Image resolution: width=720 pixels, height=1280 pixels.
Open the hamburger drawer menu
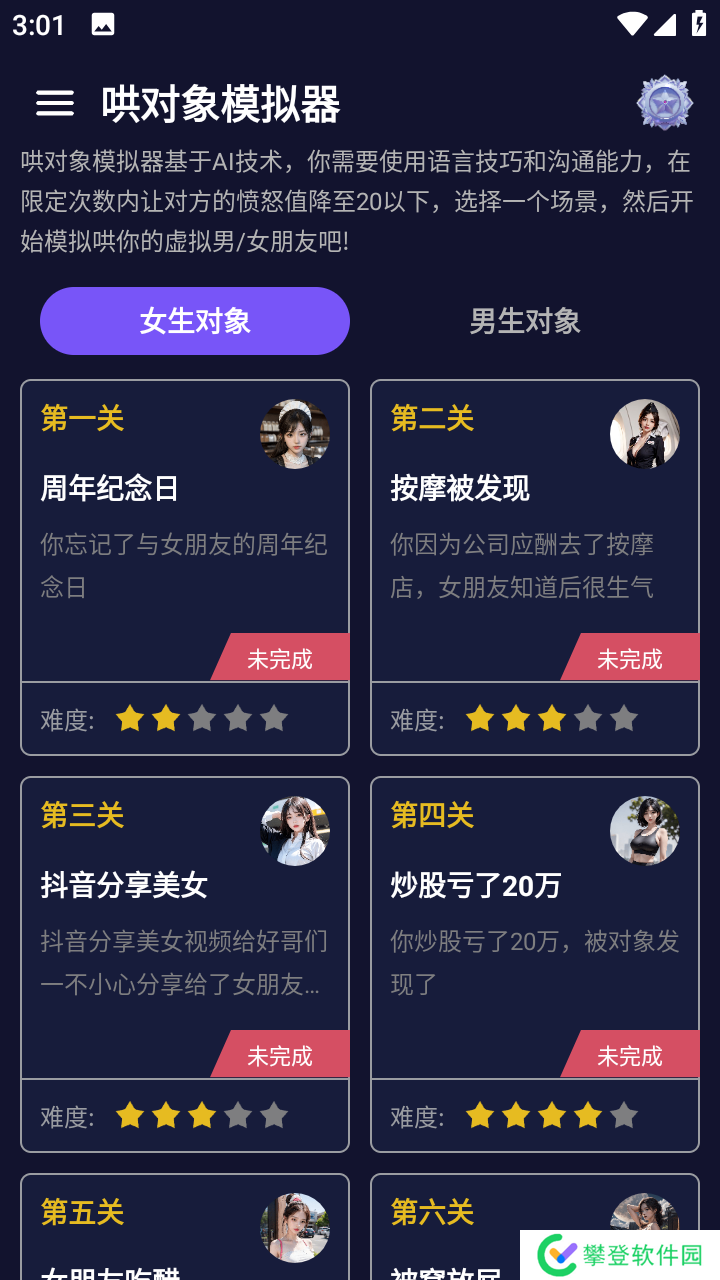click(x=55, y=103)
